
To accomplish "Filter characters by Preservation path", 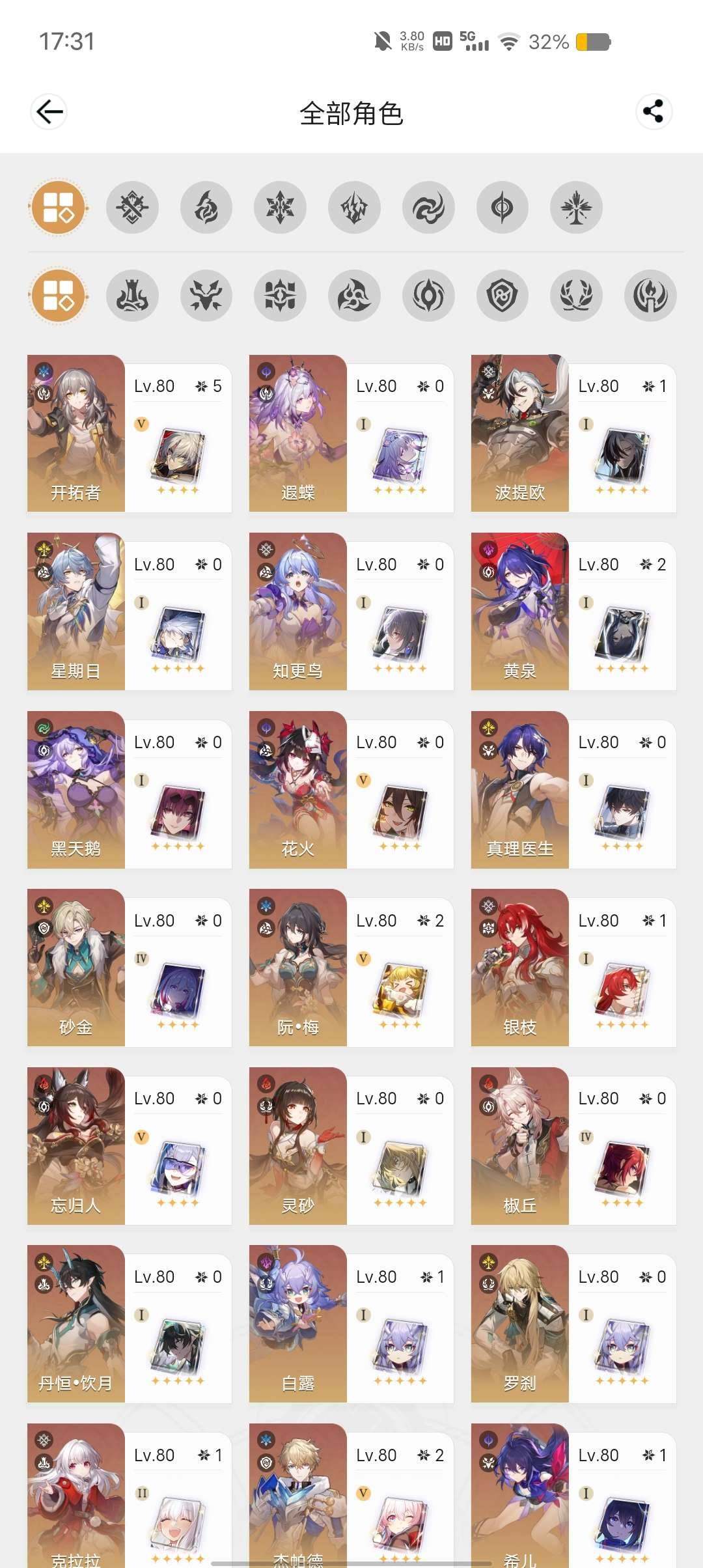I will coord(503,296).
